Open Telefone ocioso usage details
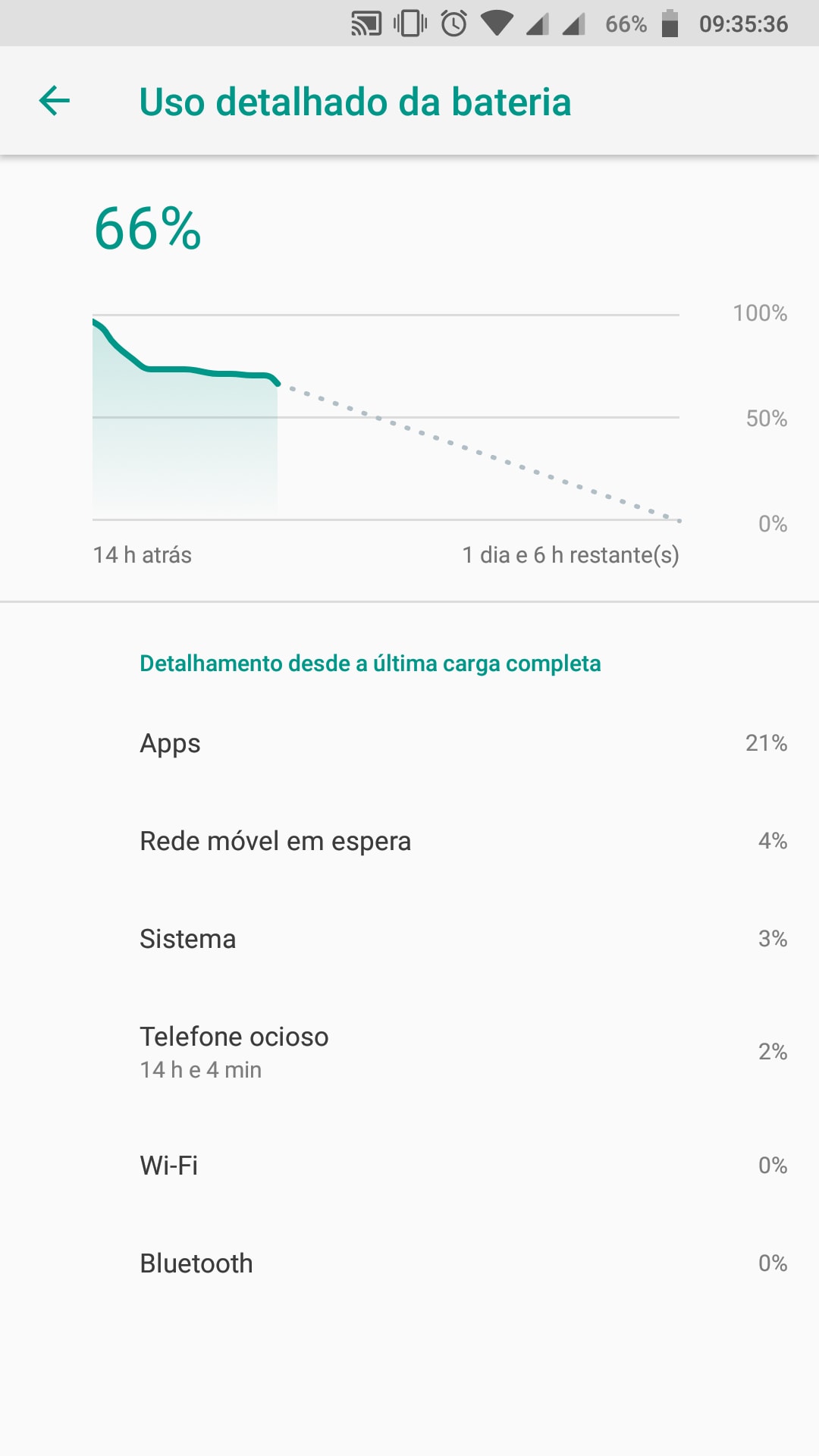Viewport: 819px width, 1456px height. pyautogui.click(x=409, y=1052)
